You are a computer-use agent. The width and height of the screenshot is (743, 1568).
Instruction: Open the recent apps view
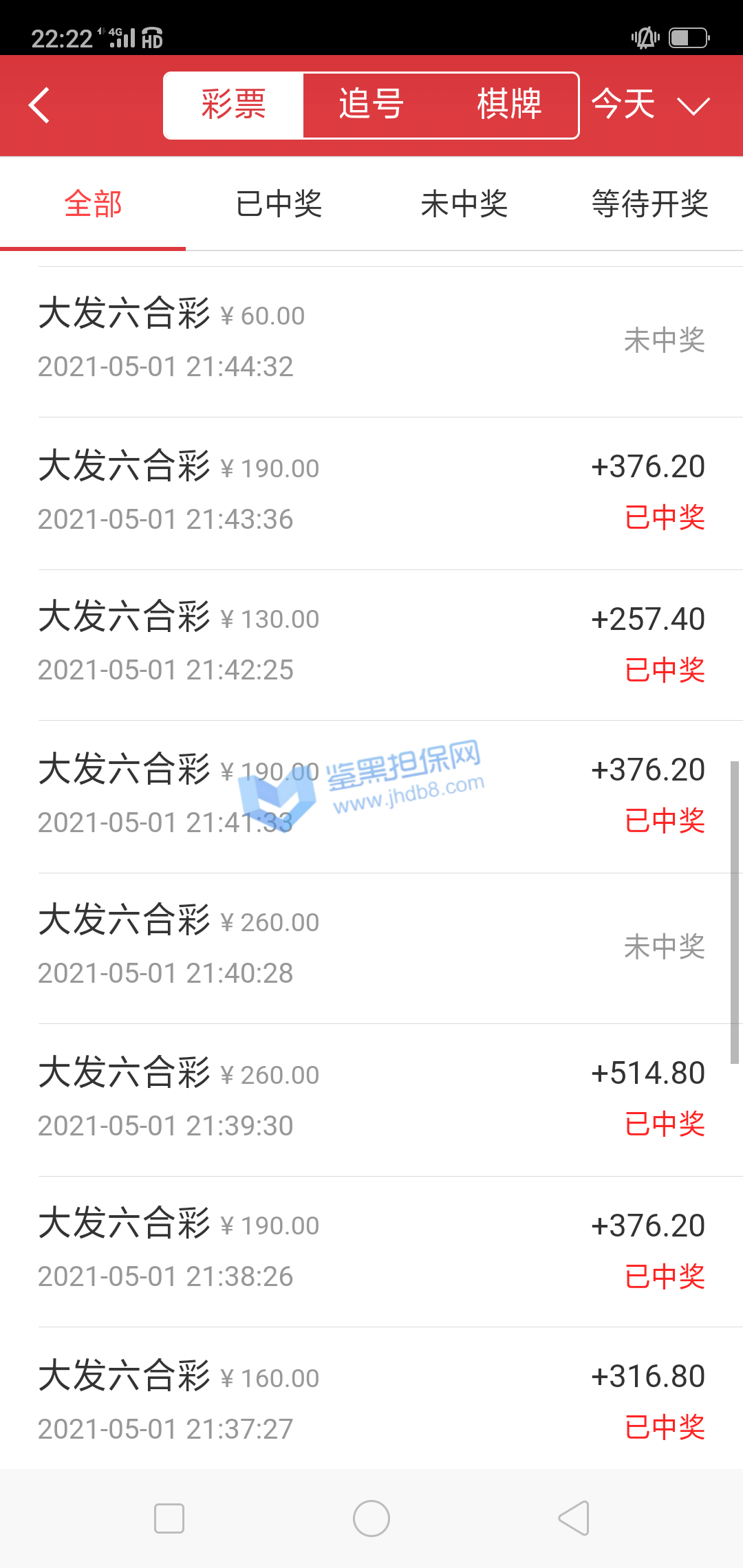click(169, 1518)
